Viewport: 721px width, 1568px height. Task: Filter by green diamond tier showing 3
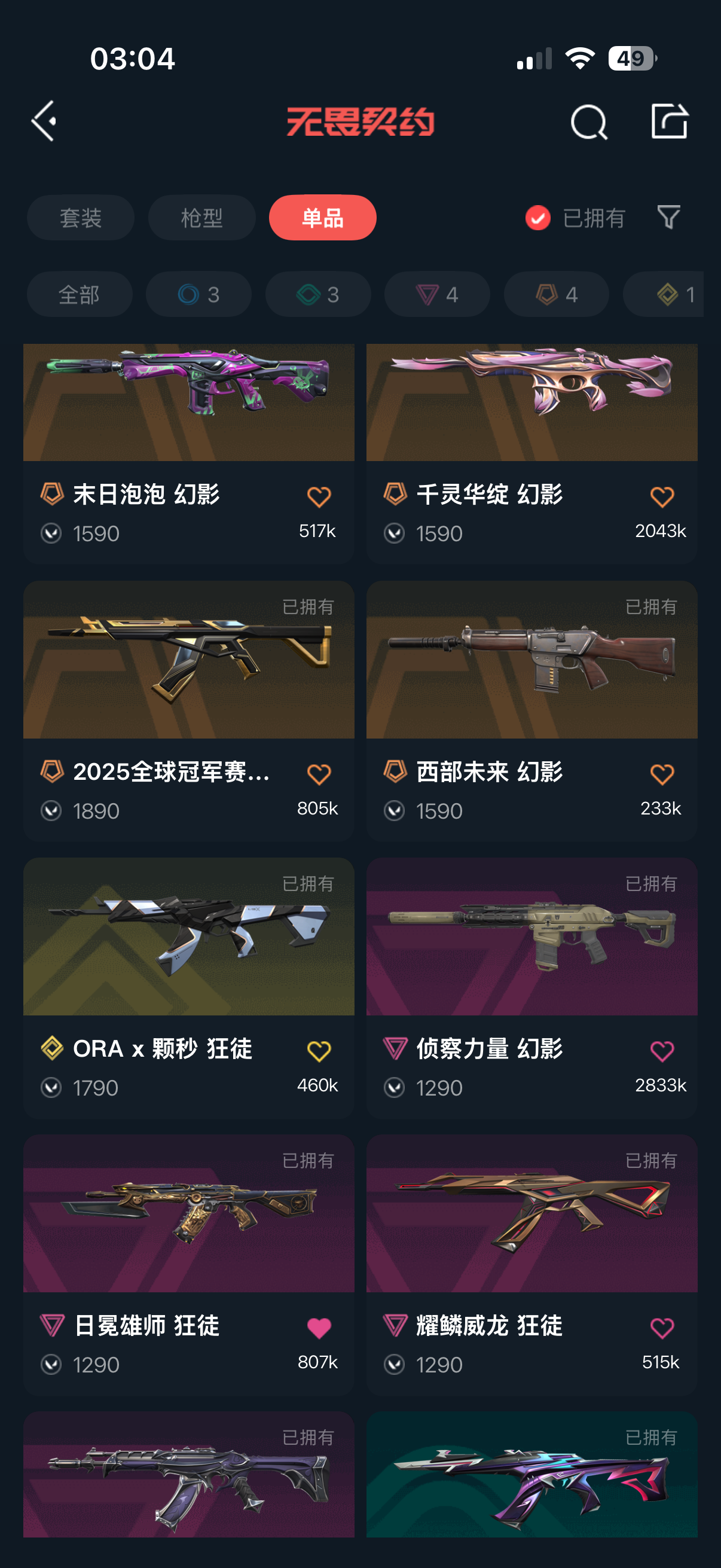point(317,295)
